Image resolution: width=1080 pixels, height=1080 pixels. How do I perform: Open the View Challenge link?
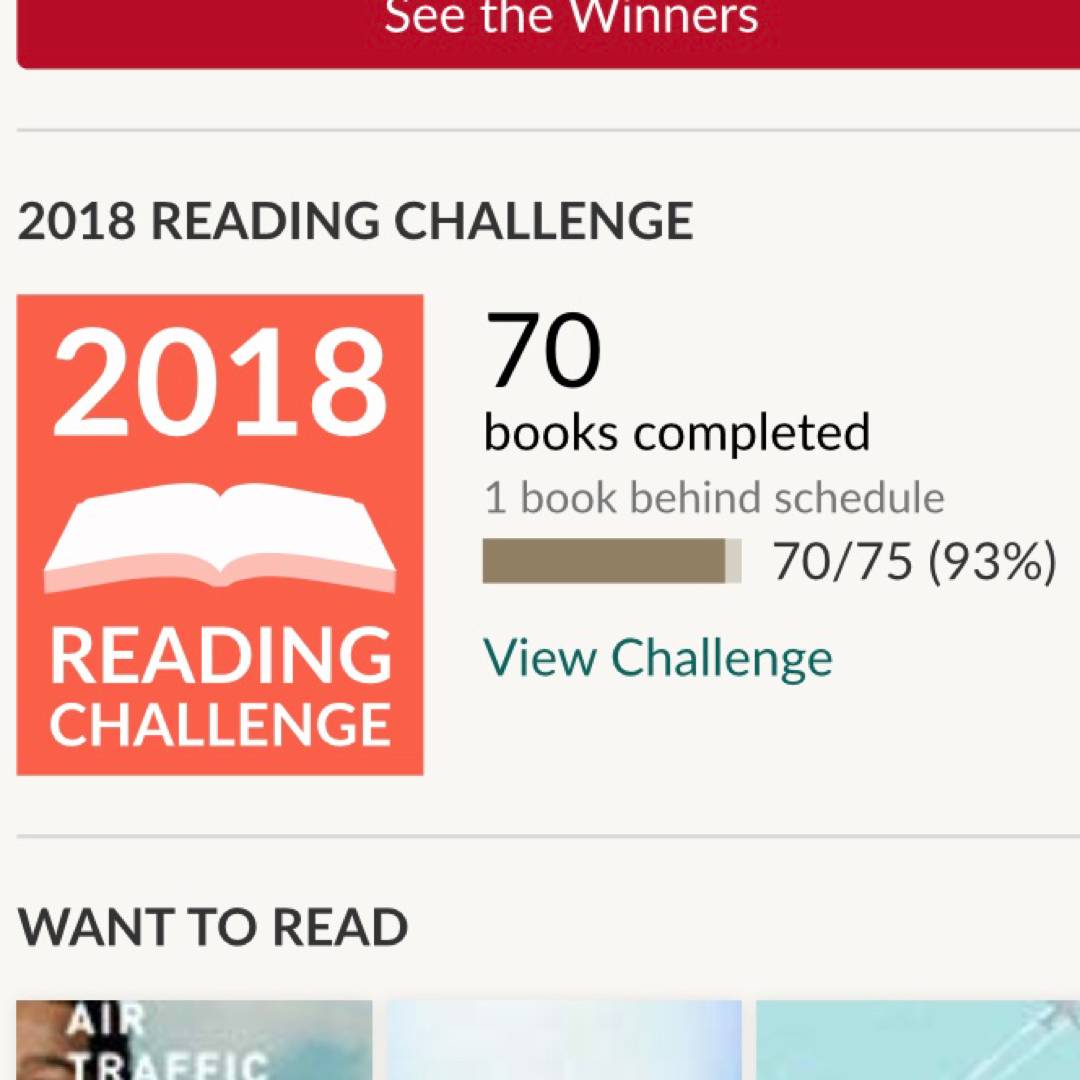pos(657,657)
